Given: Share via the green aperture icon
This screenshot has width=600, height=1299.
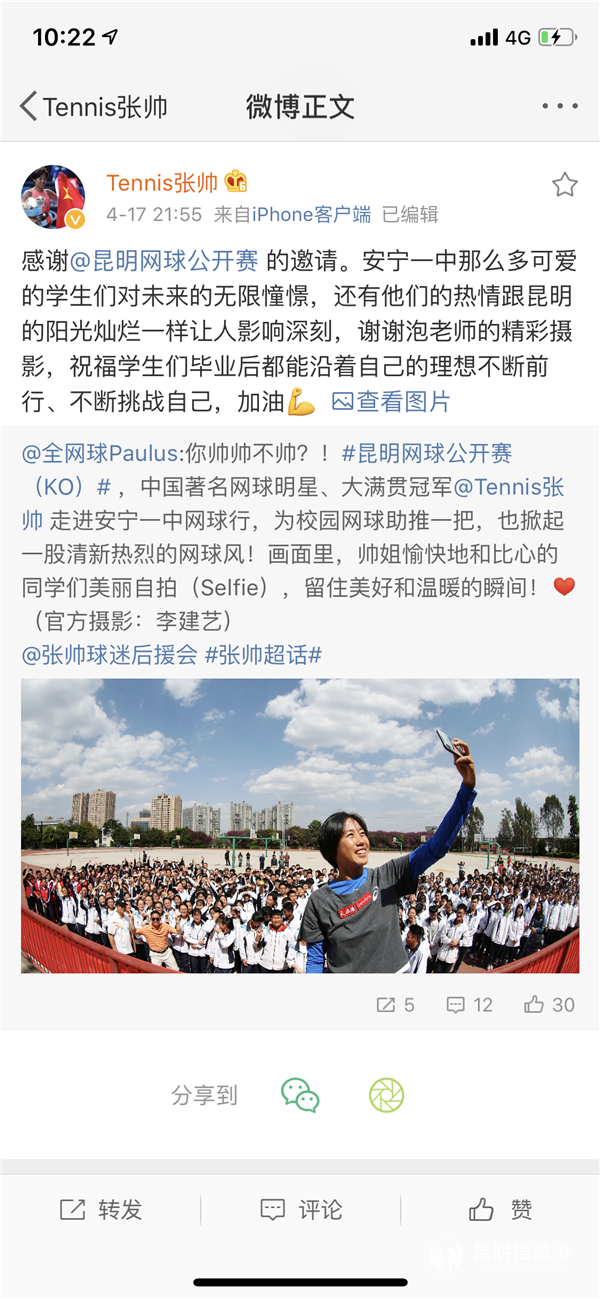Looking at the screenshot, I should tap(386, 1095).
